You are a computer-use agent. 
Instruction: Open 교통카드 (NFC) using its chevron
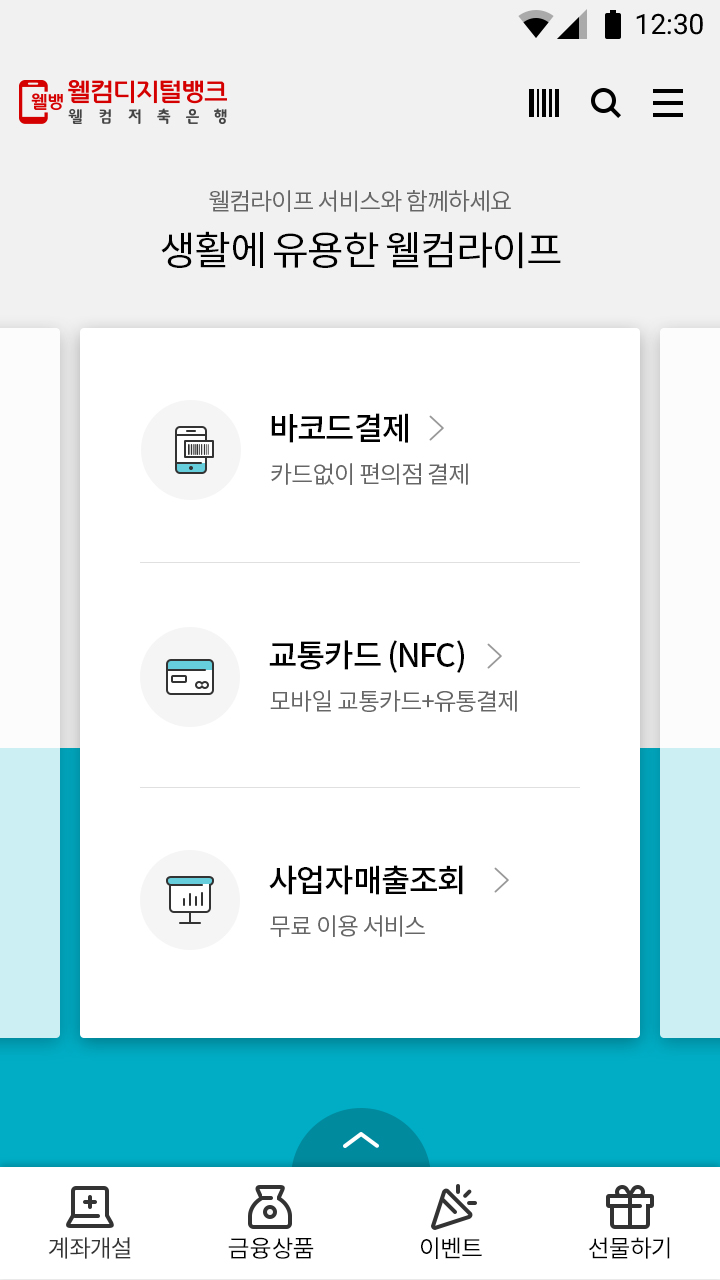coord(495,656)
